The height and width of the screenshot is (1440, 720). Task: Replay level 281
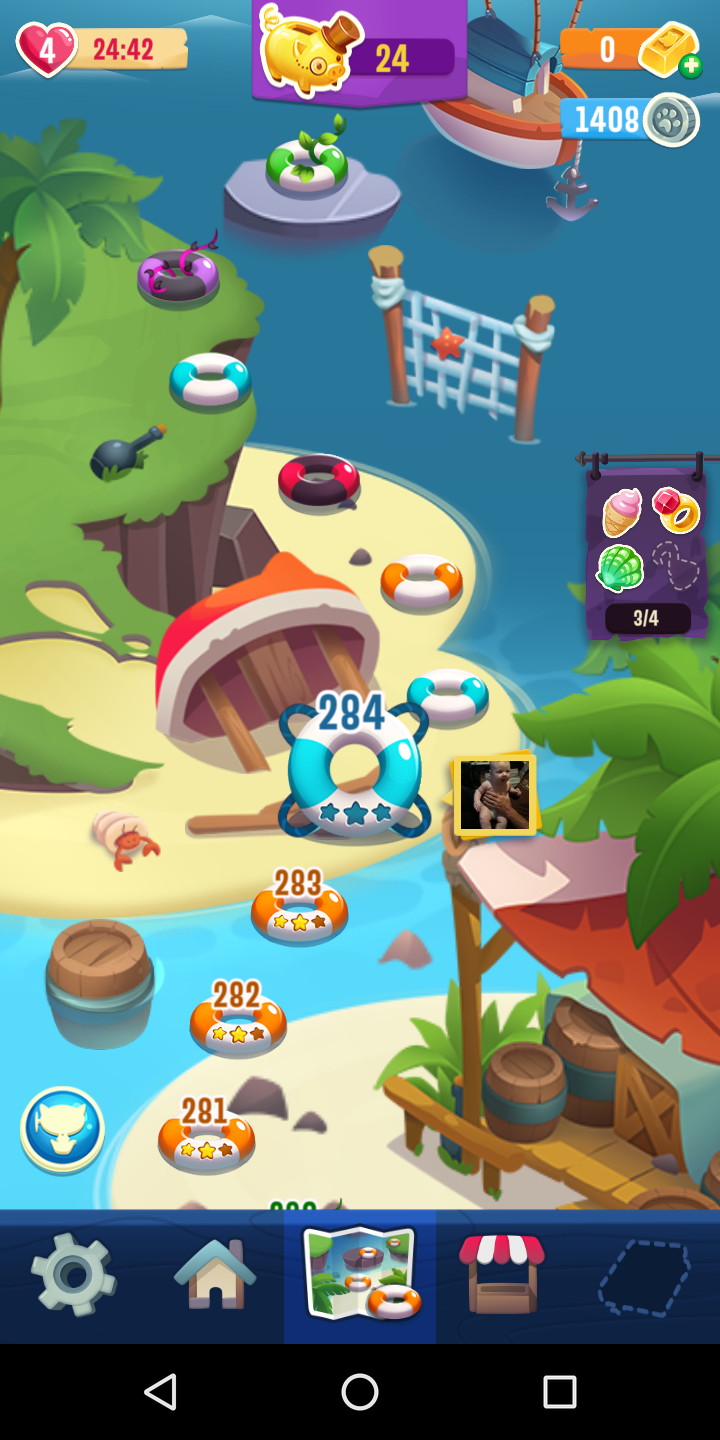[206, 1137]
